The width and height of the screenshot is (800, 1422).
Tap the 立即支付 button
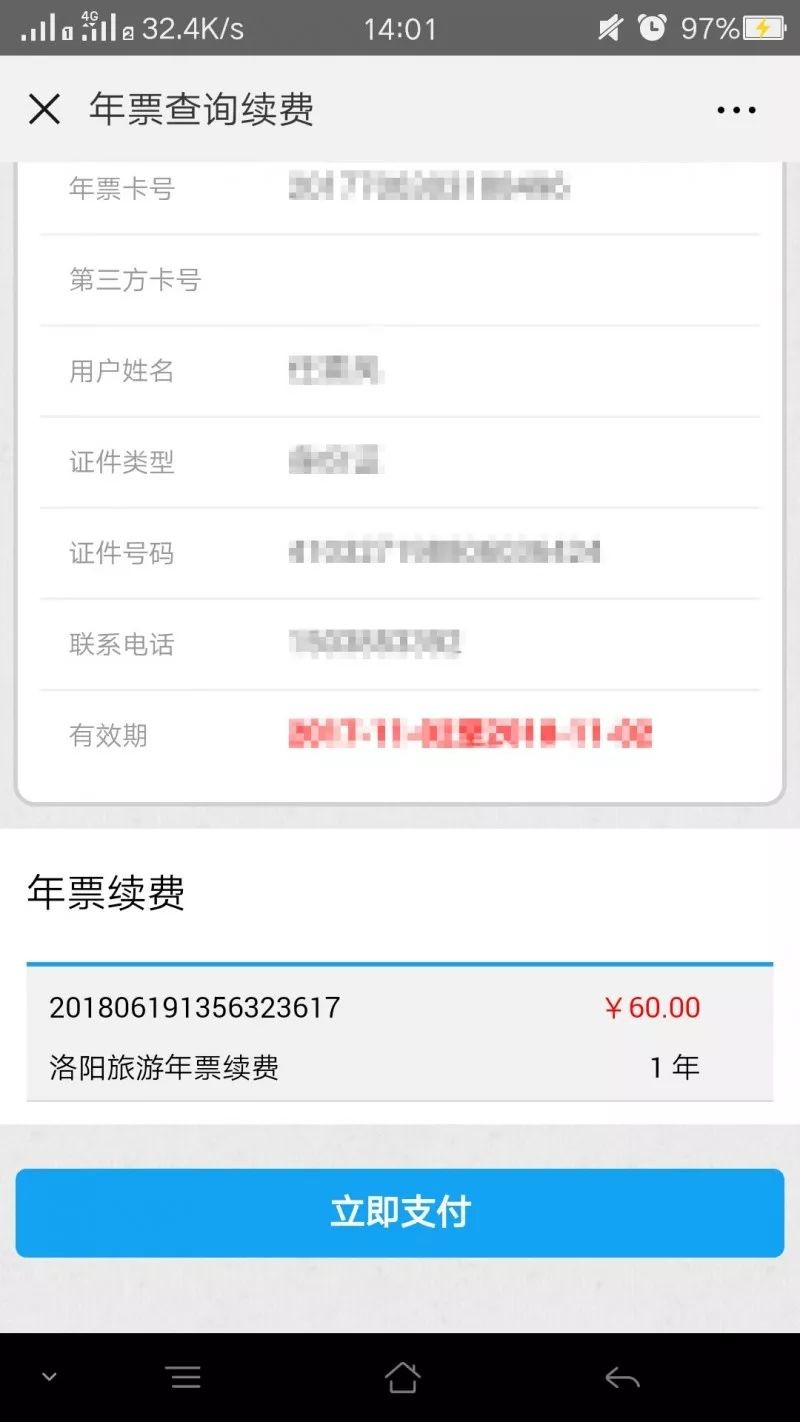coord(400,1212)
